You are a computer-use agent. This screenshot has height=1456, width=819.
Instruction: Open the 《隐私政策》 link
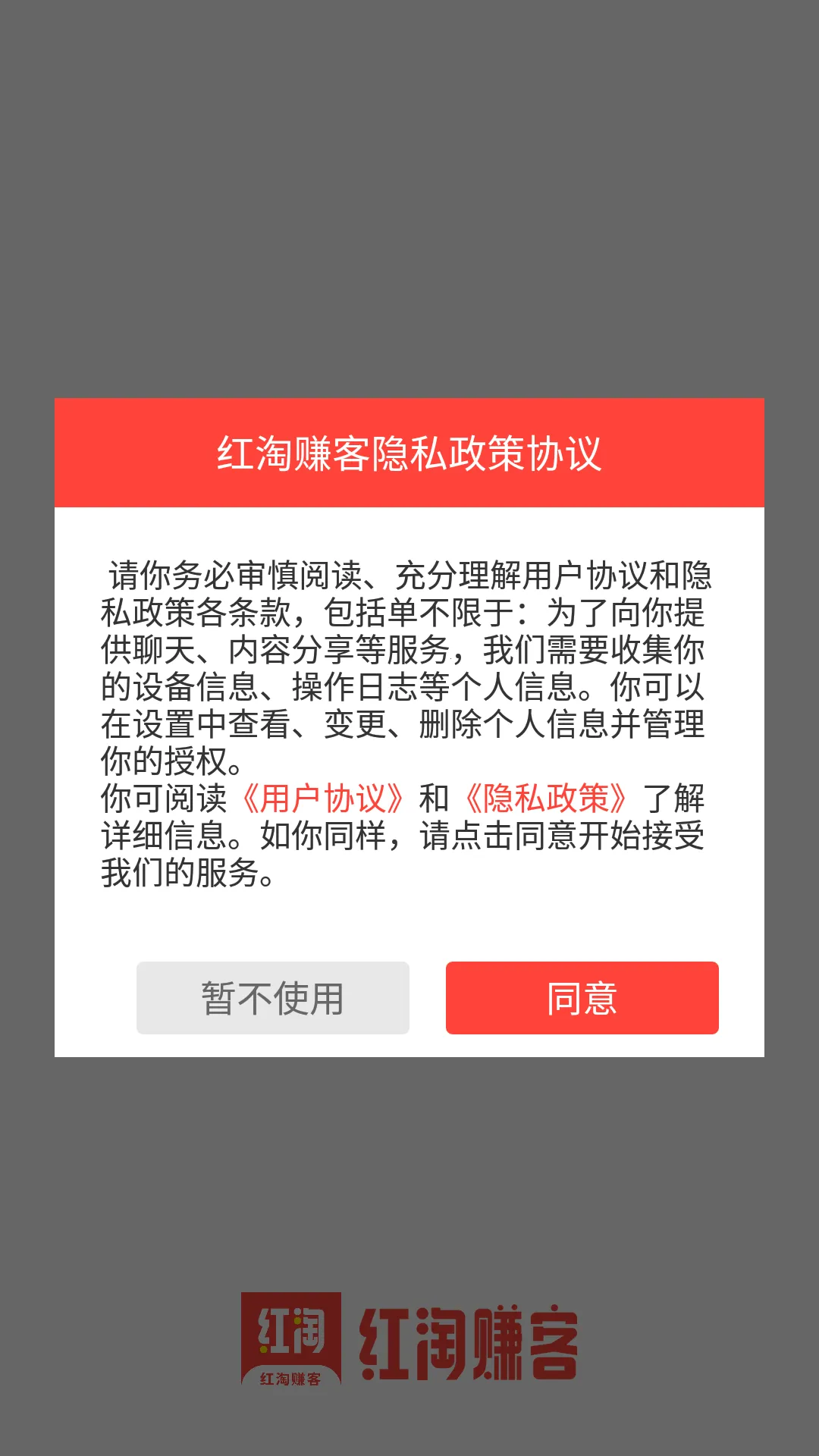click(x=546, y=799)
